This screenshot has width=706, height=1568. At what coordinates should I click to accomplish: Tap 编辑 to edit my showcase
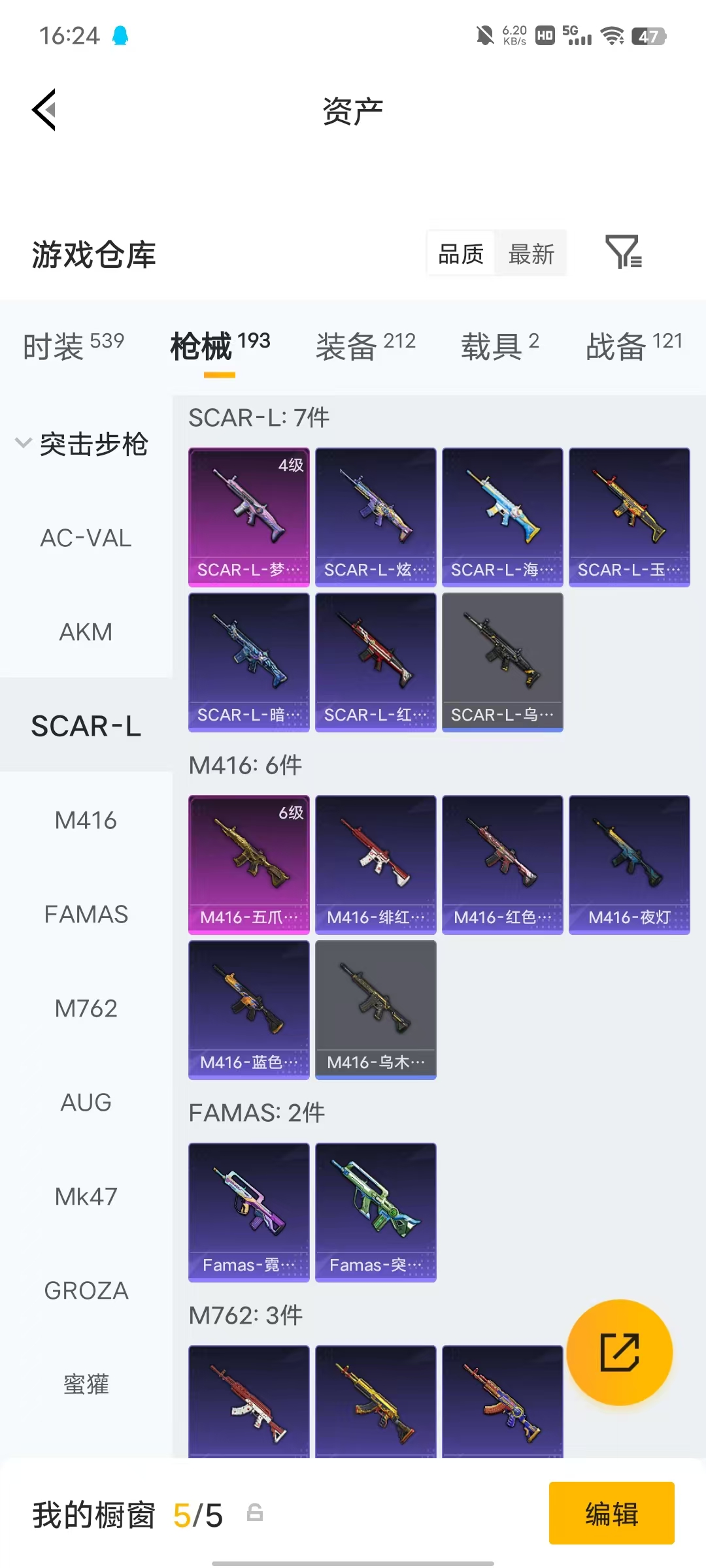612,1513
